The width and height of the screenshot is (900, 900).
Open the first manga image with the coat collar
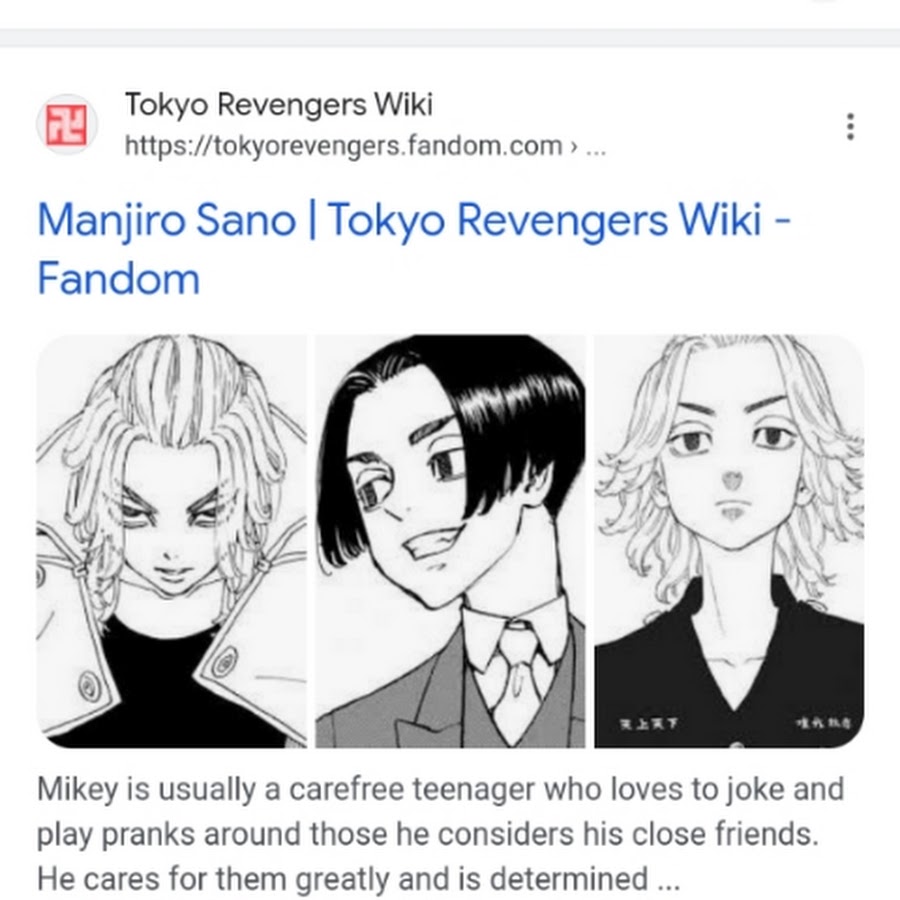pyautogui.click(x=172, y=541)
